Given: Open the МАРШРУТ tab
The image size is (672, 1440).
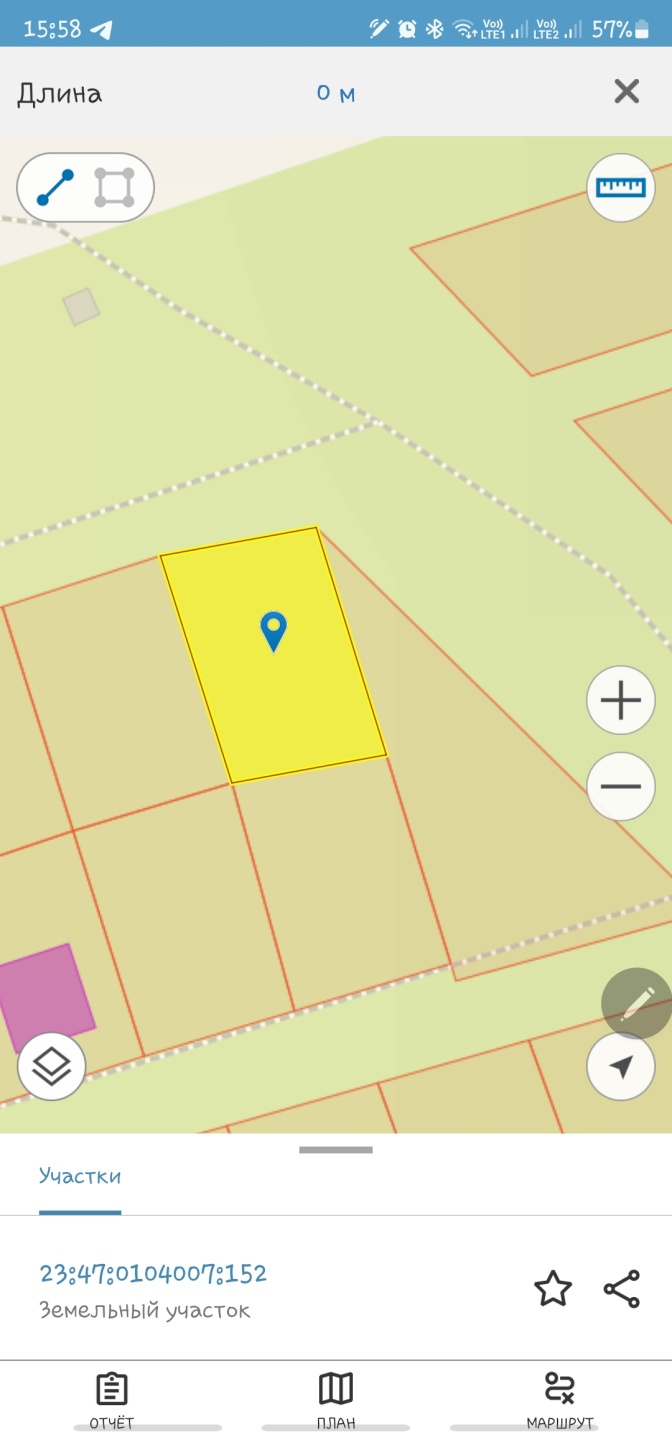Looking at the screenshot, I should click(560, 1400).
